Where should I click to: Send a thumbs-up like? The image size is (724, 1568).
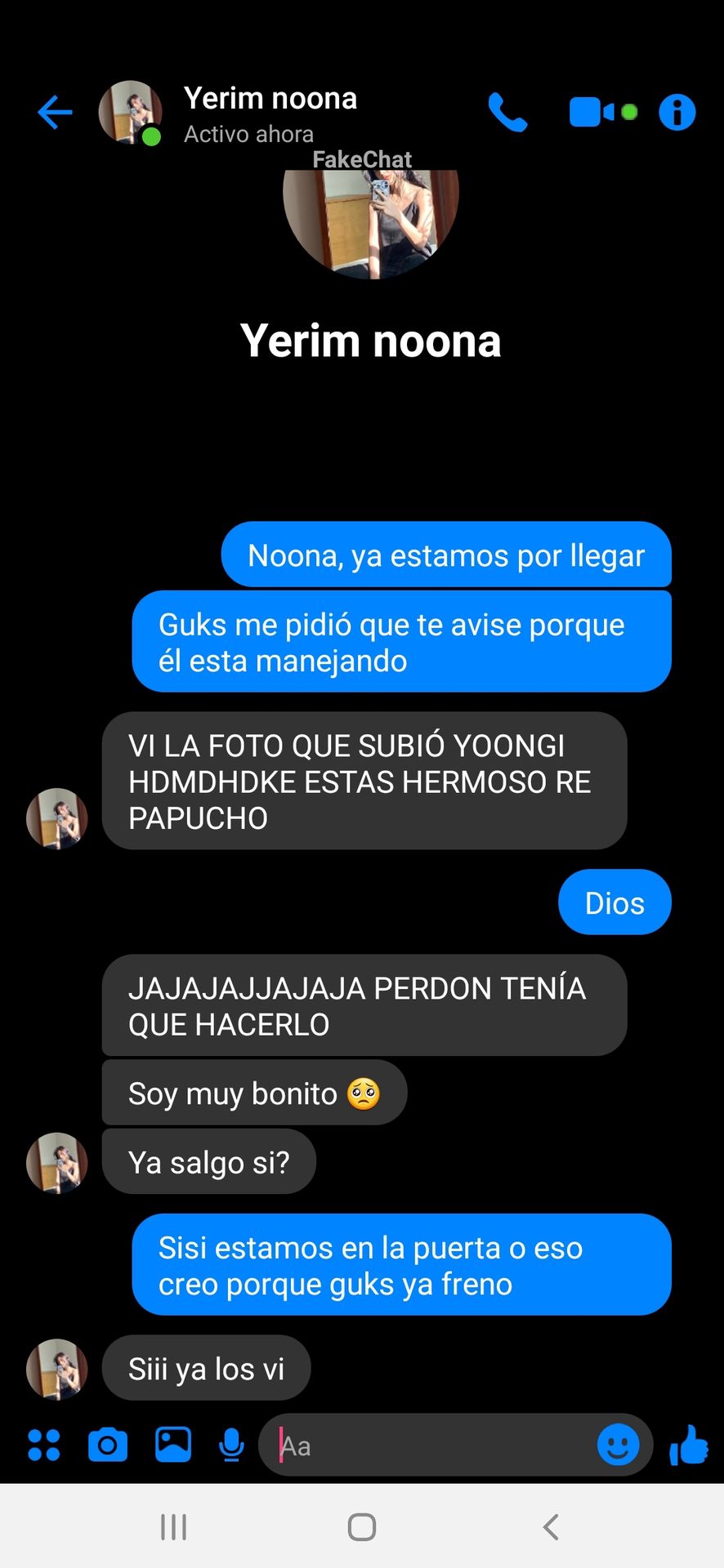(689, 1445)
